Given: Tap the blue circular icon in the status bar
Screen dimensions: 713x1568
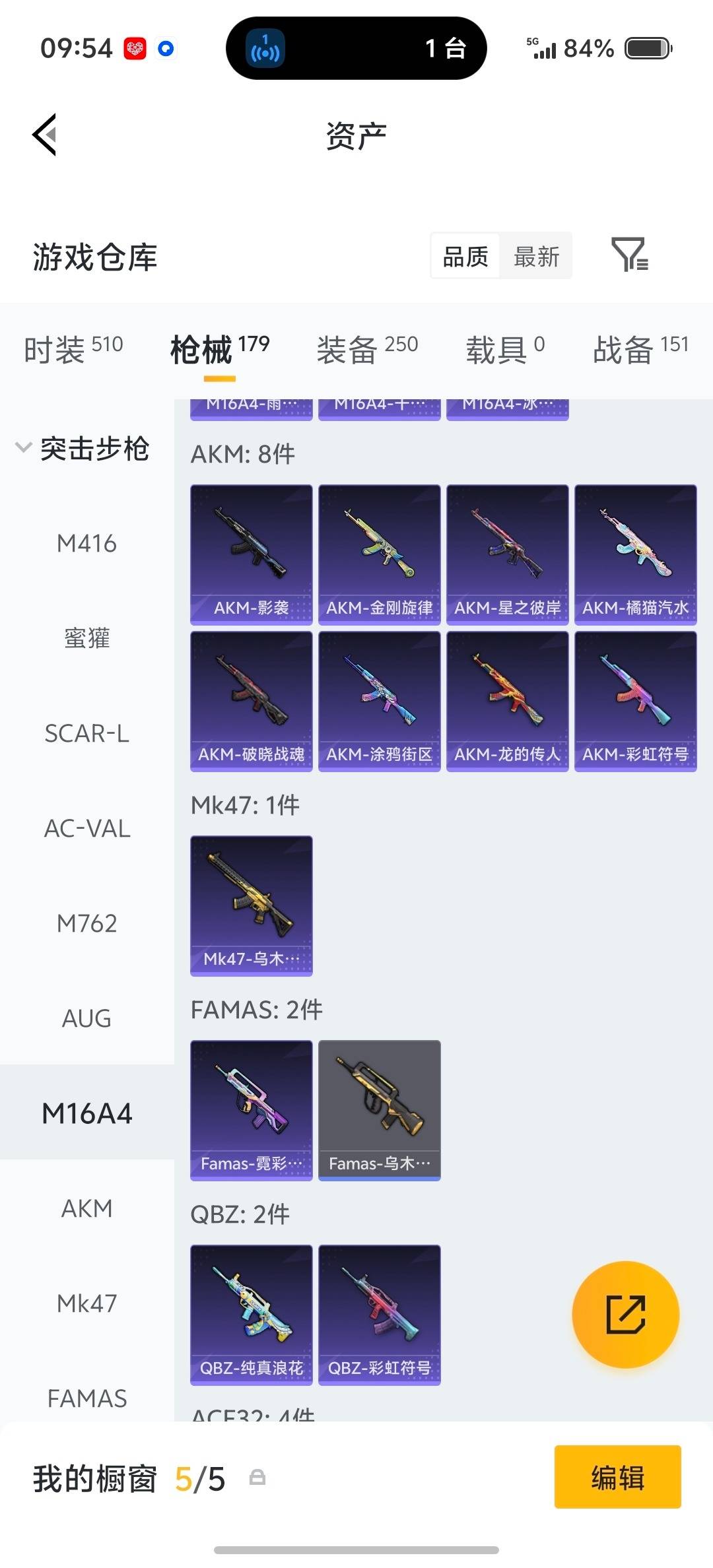Looking at the screenshot, I should point(166,48).
